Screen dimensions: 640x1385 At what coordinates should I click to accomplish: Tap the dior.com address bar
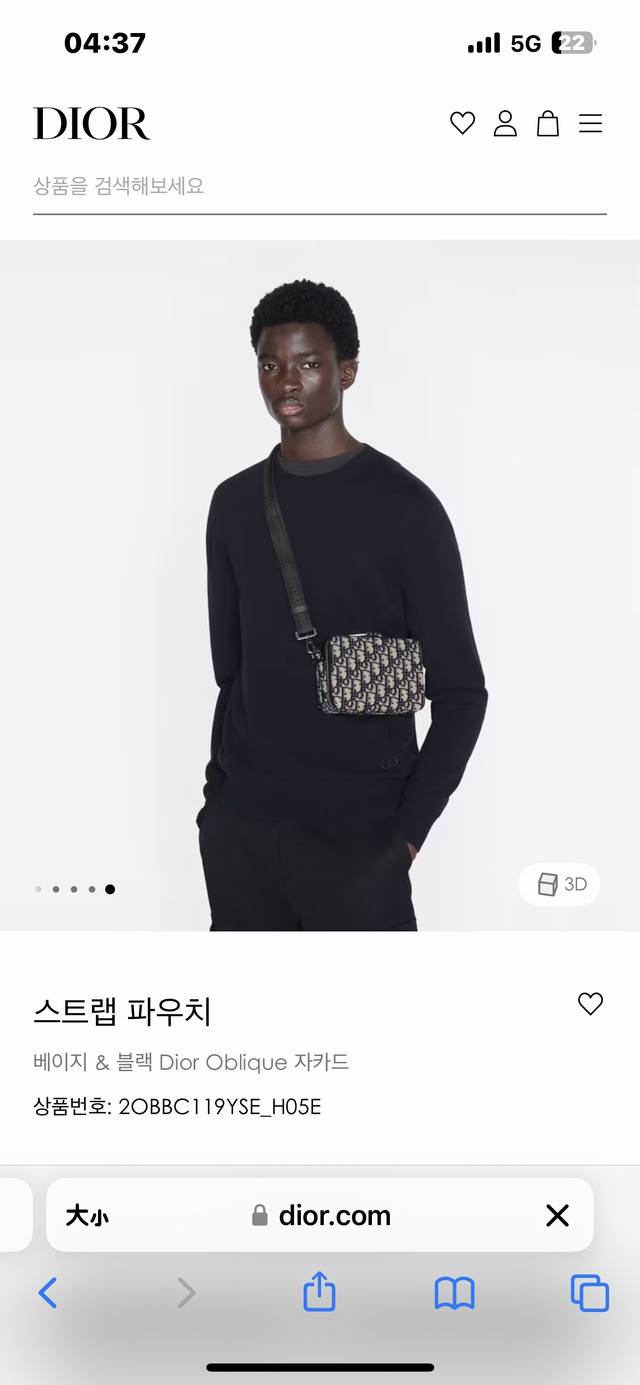pos(322,1216)
